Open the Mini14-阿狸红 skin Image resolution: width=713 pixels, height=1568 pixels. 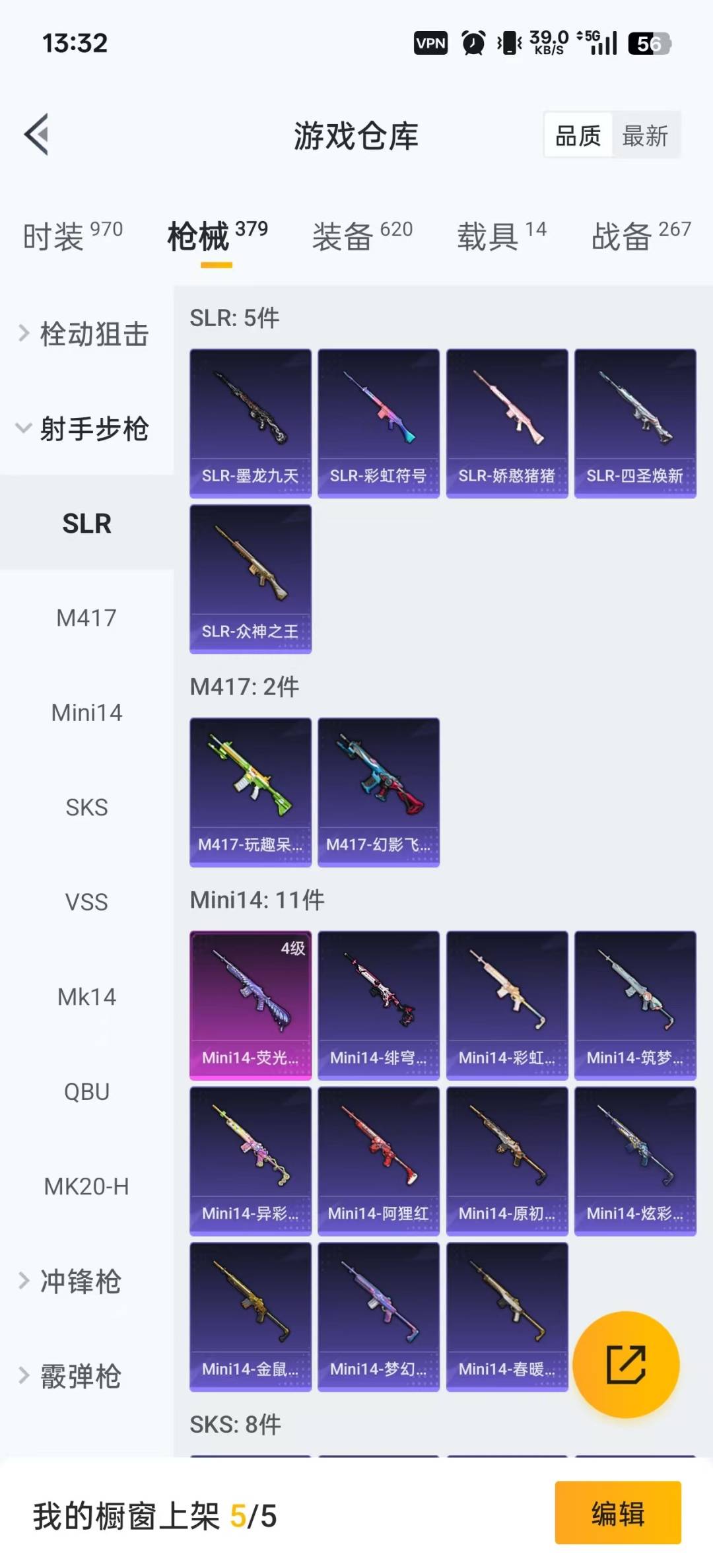(x=378, y=1161)
